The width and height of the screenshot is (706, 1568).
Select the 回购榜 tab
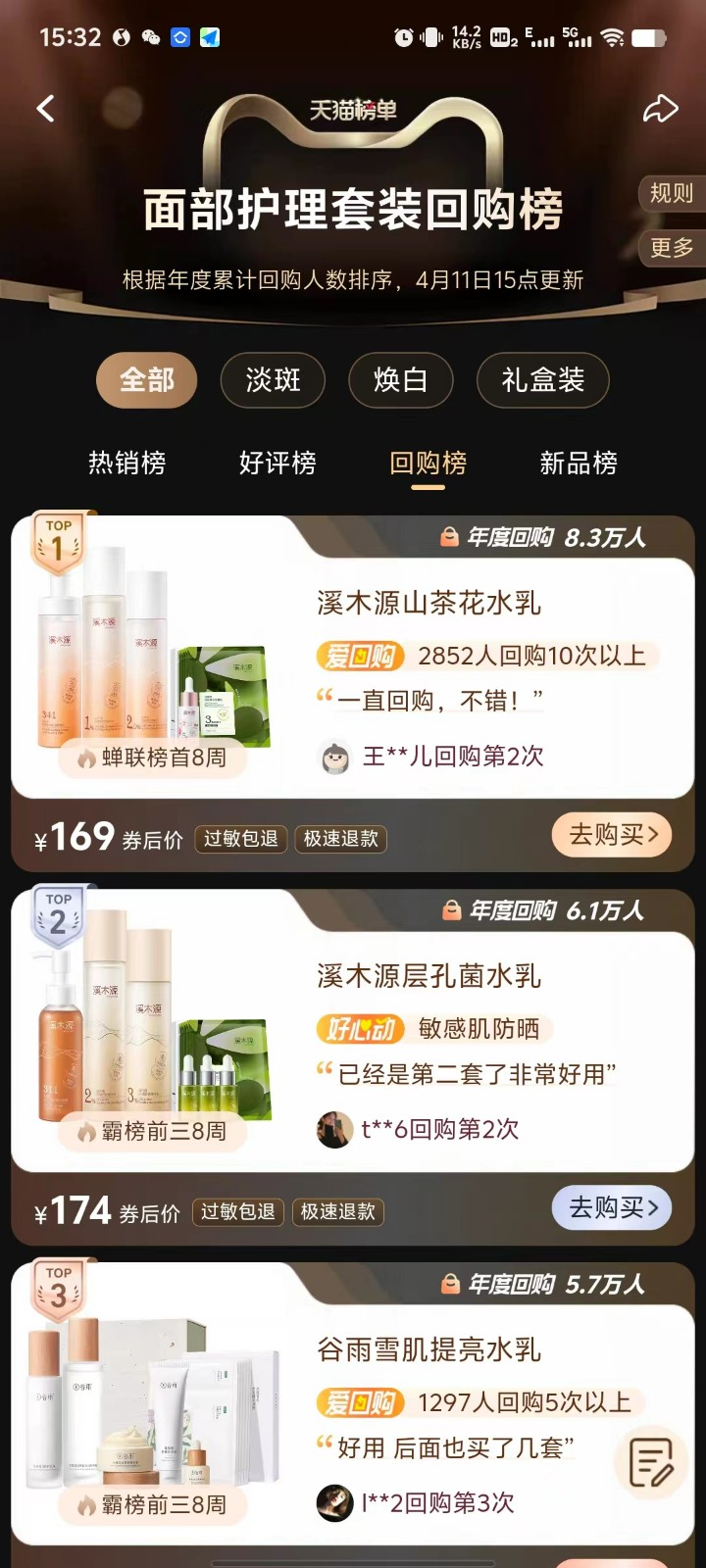pyautogui.click(x=429, y=463)
